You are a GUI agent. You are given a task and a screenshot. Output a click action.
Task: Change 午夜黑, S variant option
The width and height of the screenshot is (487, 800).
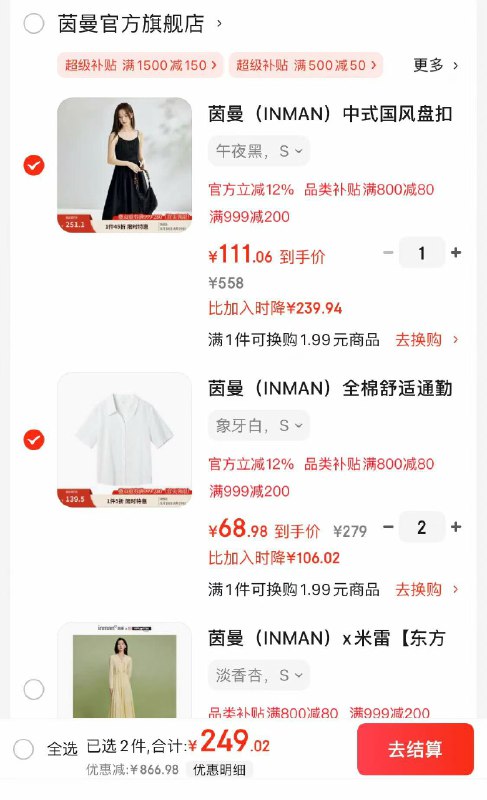tap(259, 151)
